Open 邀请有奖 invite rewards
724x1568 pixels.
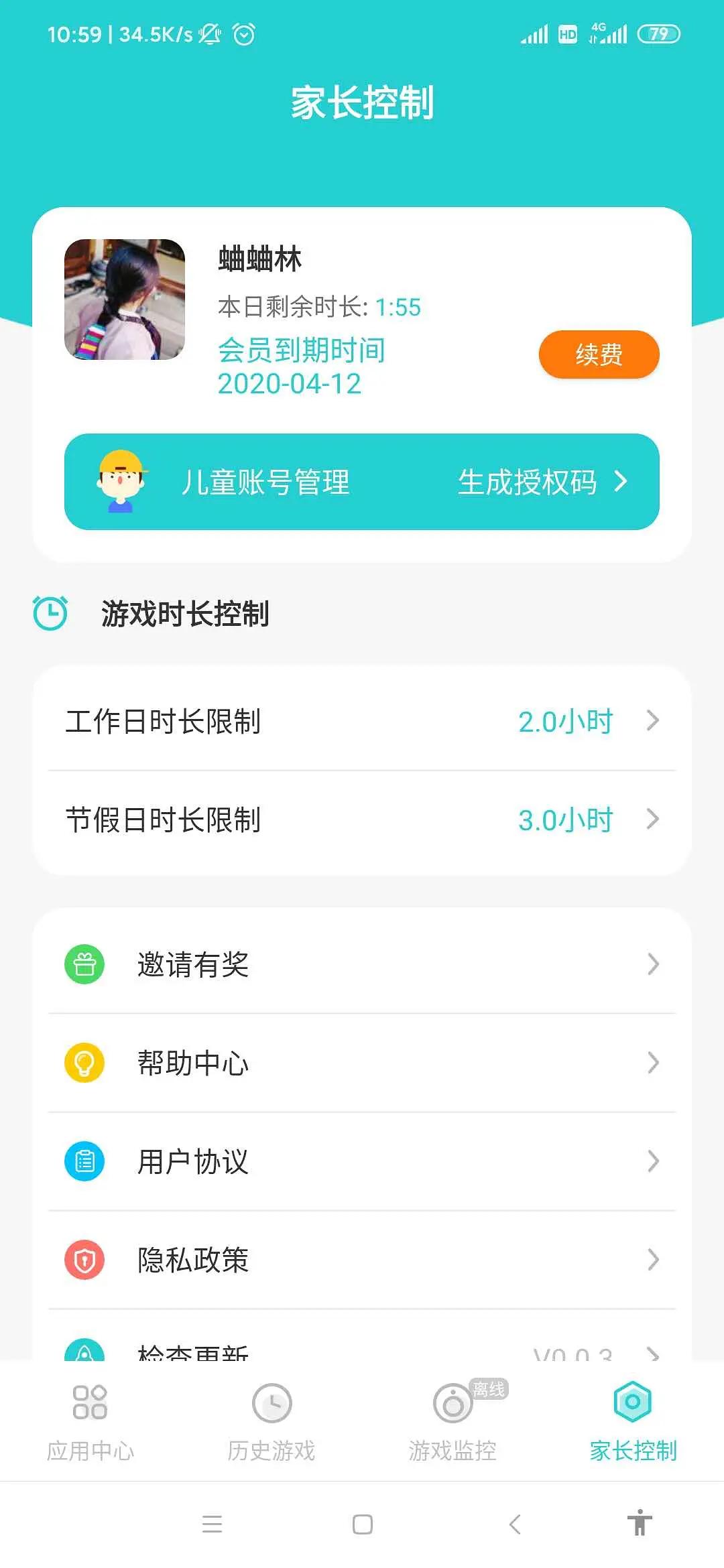coord(362,964)
